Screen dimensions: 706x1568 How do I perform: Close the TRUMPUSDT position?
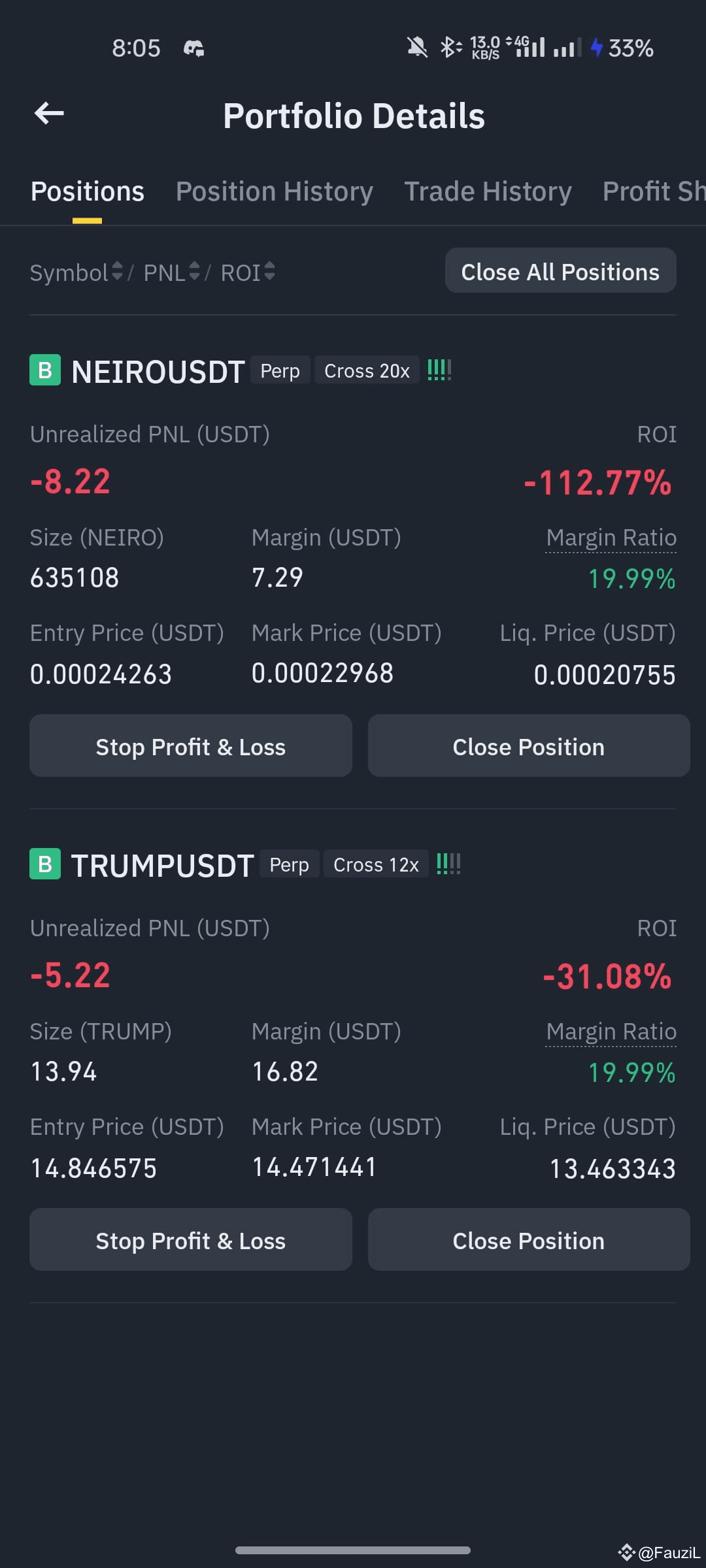529,1239
